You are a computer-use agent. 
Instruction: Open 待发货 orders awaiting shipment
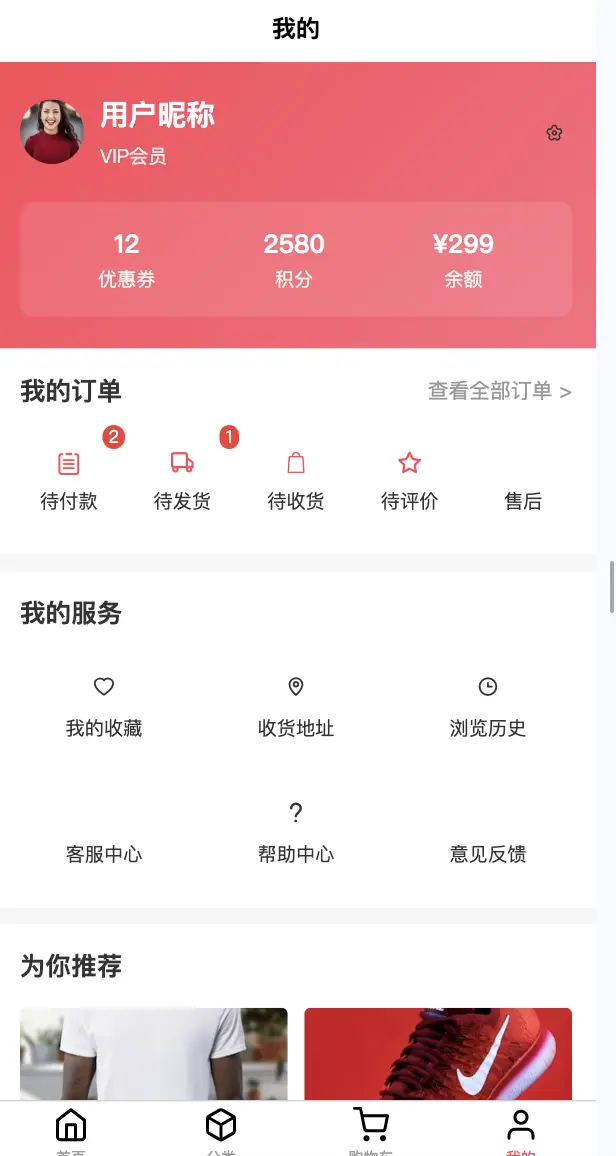tap(182, 479)
